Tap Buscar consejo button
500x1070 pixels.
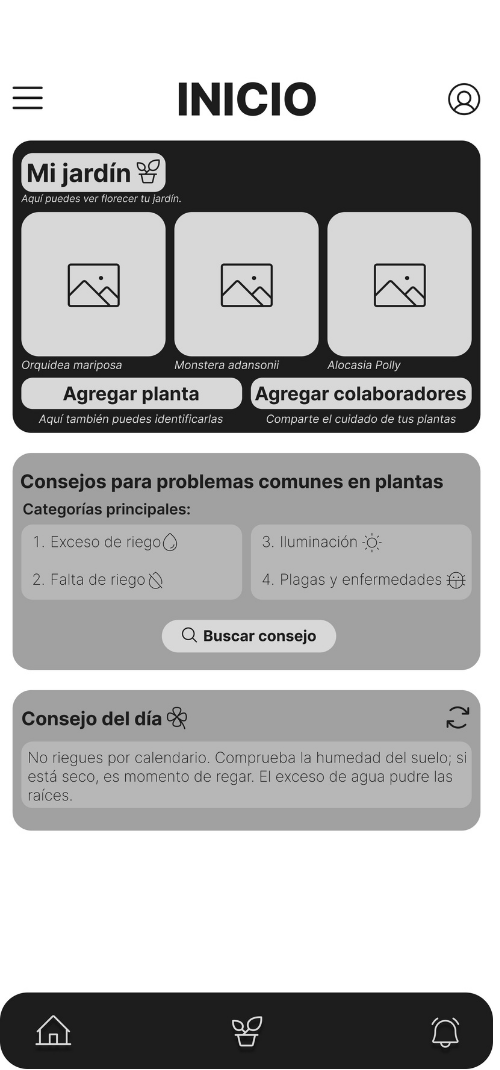point(249,636)
